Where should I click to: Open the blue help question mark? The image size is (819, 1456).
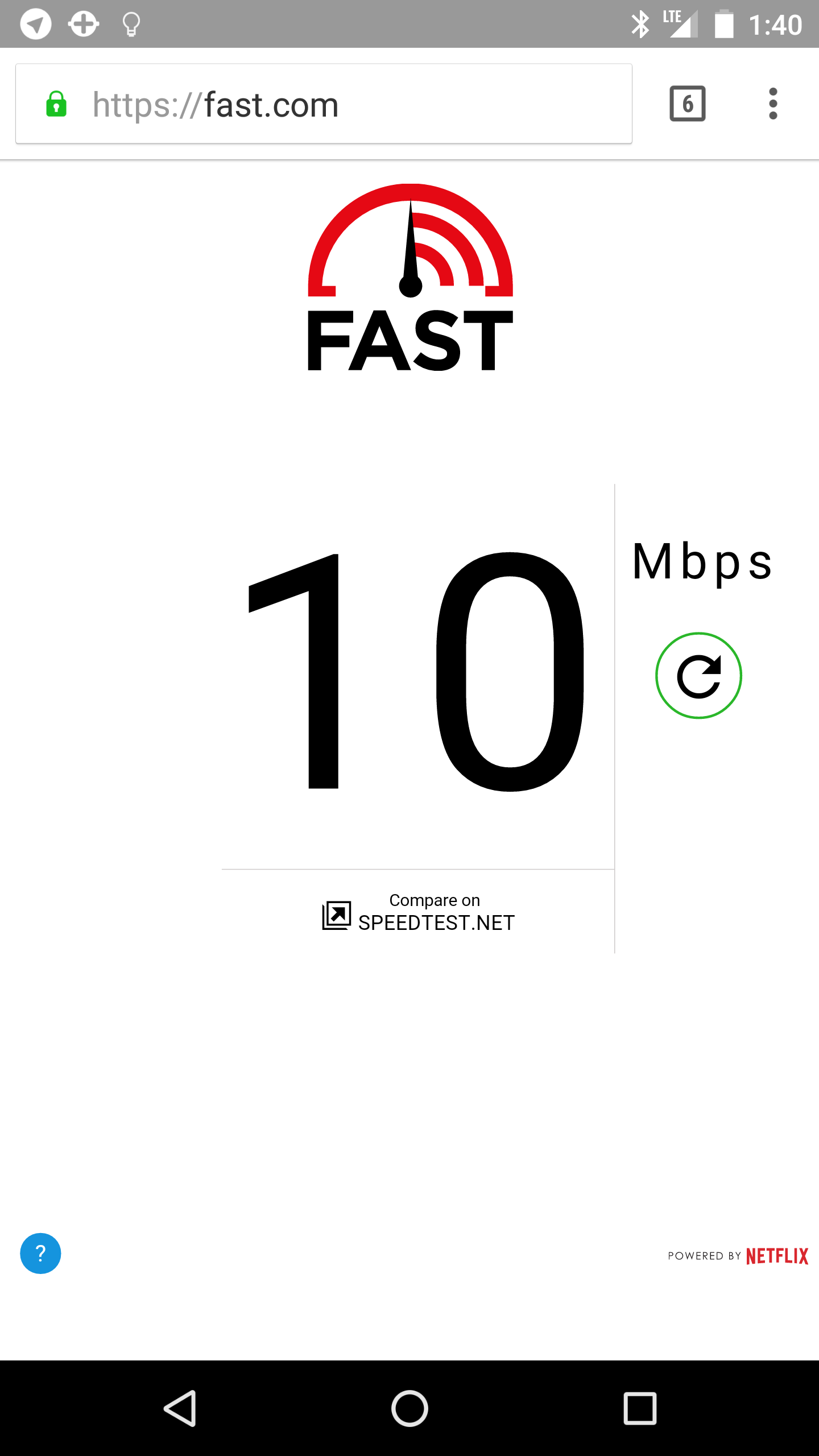(x=40, y=1254)
